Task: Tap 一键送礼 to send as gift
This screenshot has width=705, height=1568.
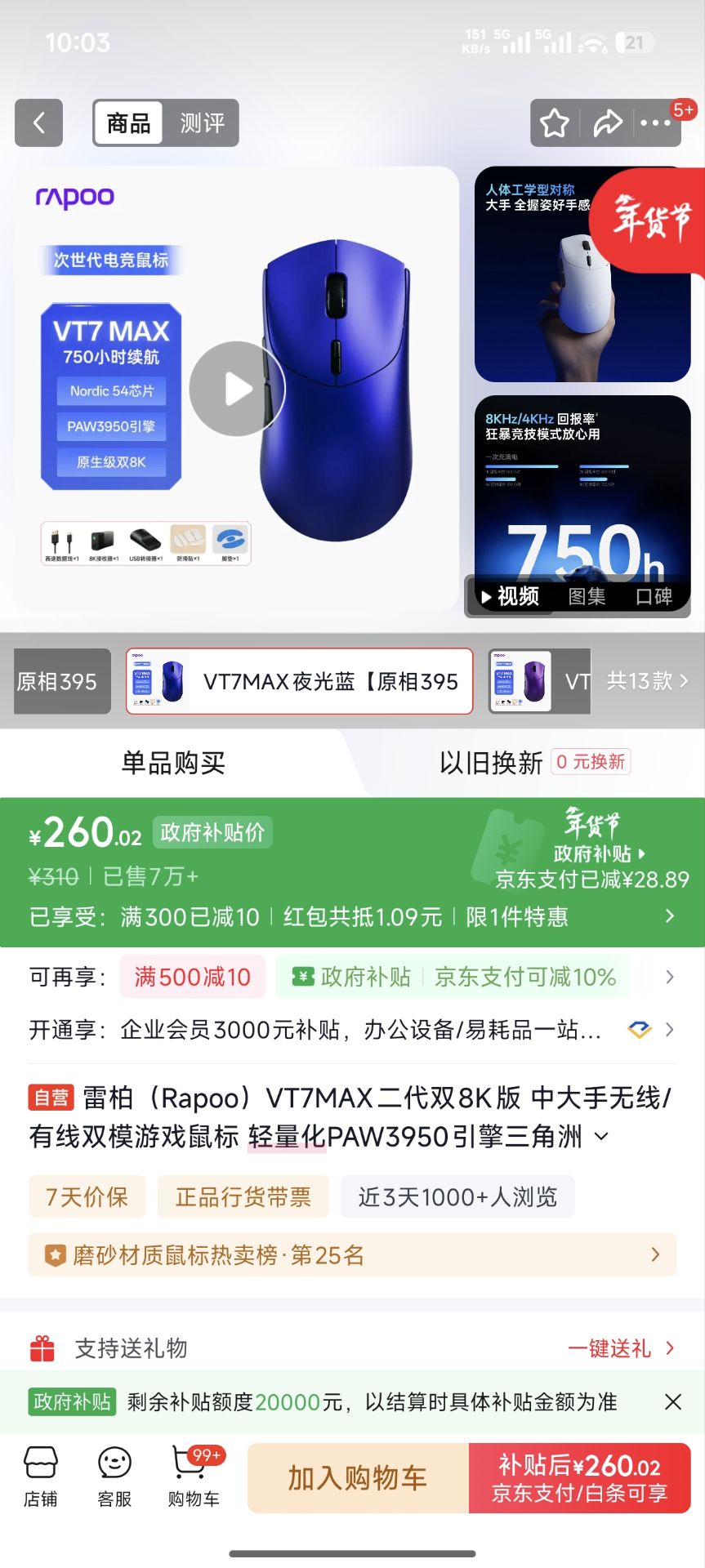Action: tap(620, 1348)
